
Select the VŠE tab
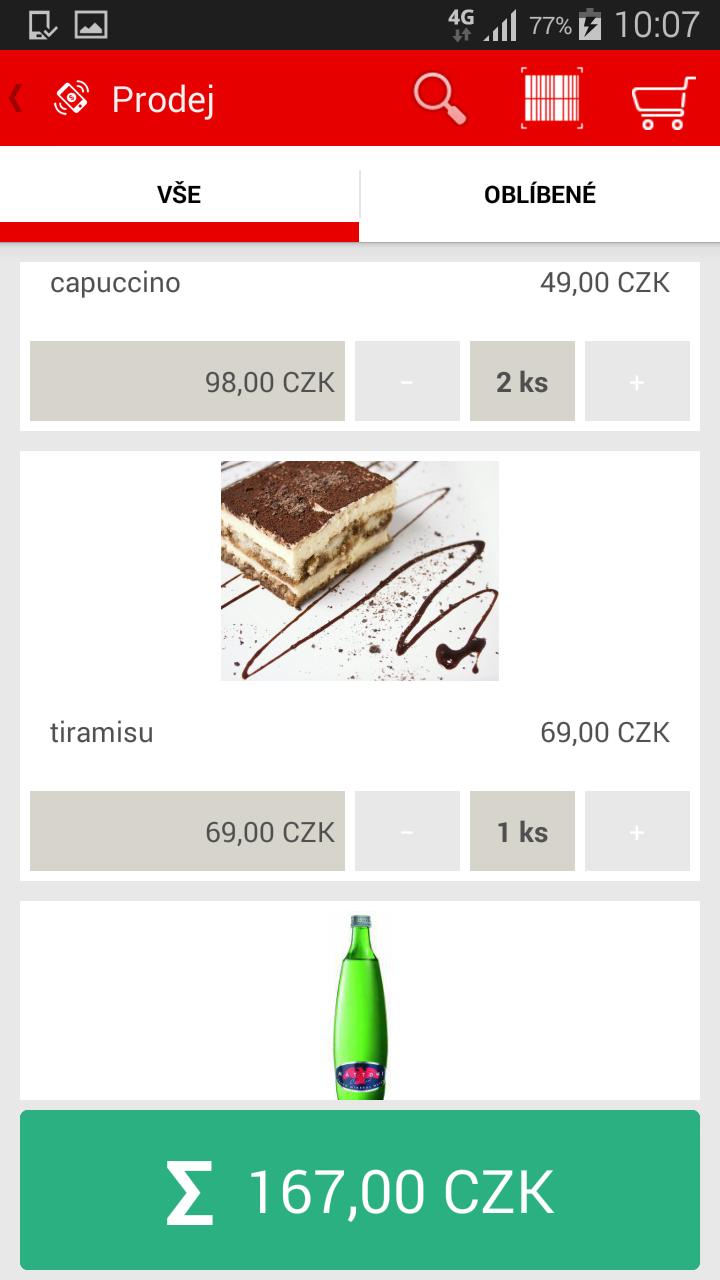[x=180, y=194]
